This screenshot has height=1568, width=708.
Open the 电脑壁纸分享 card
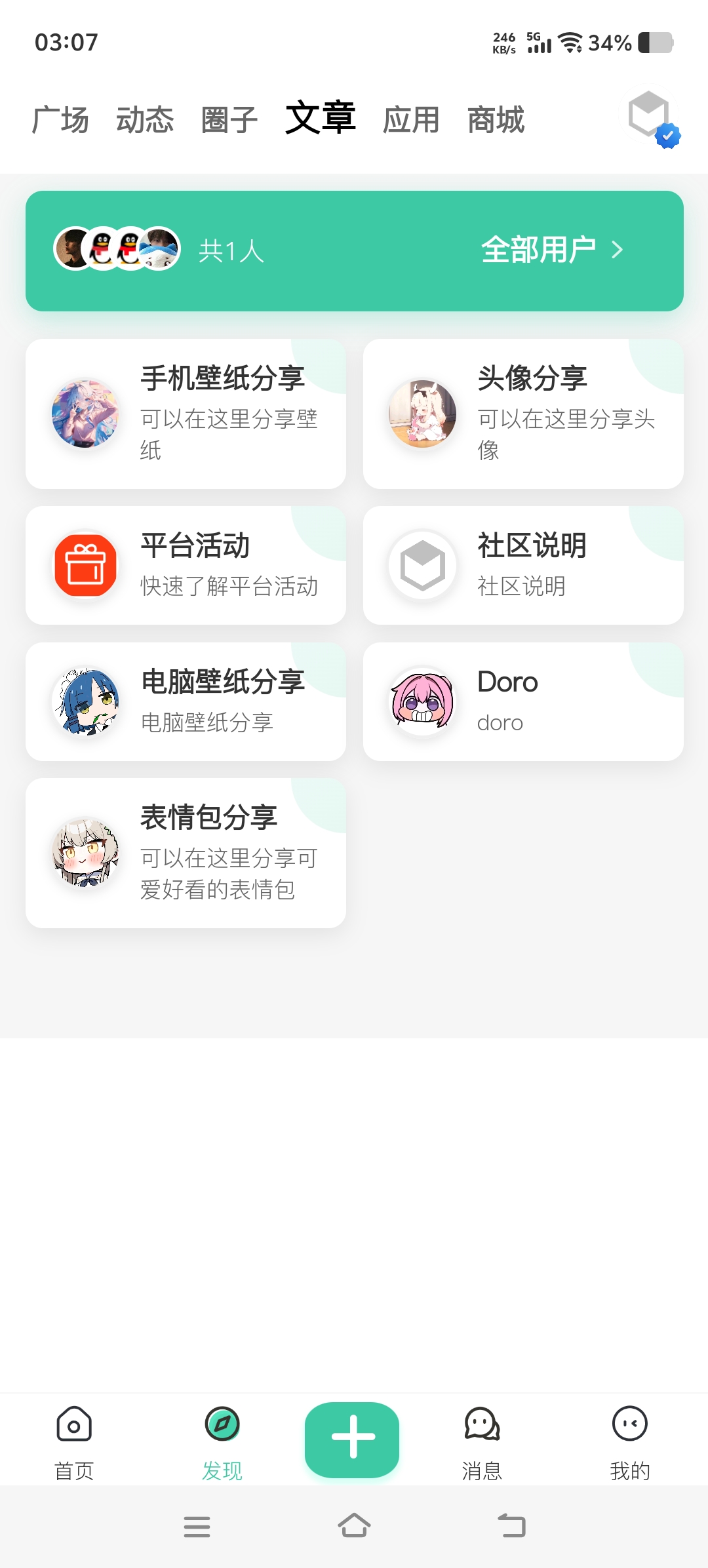[186, 701]
